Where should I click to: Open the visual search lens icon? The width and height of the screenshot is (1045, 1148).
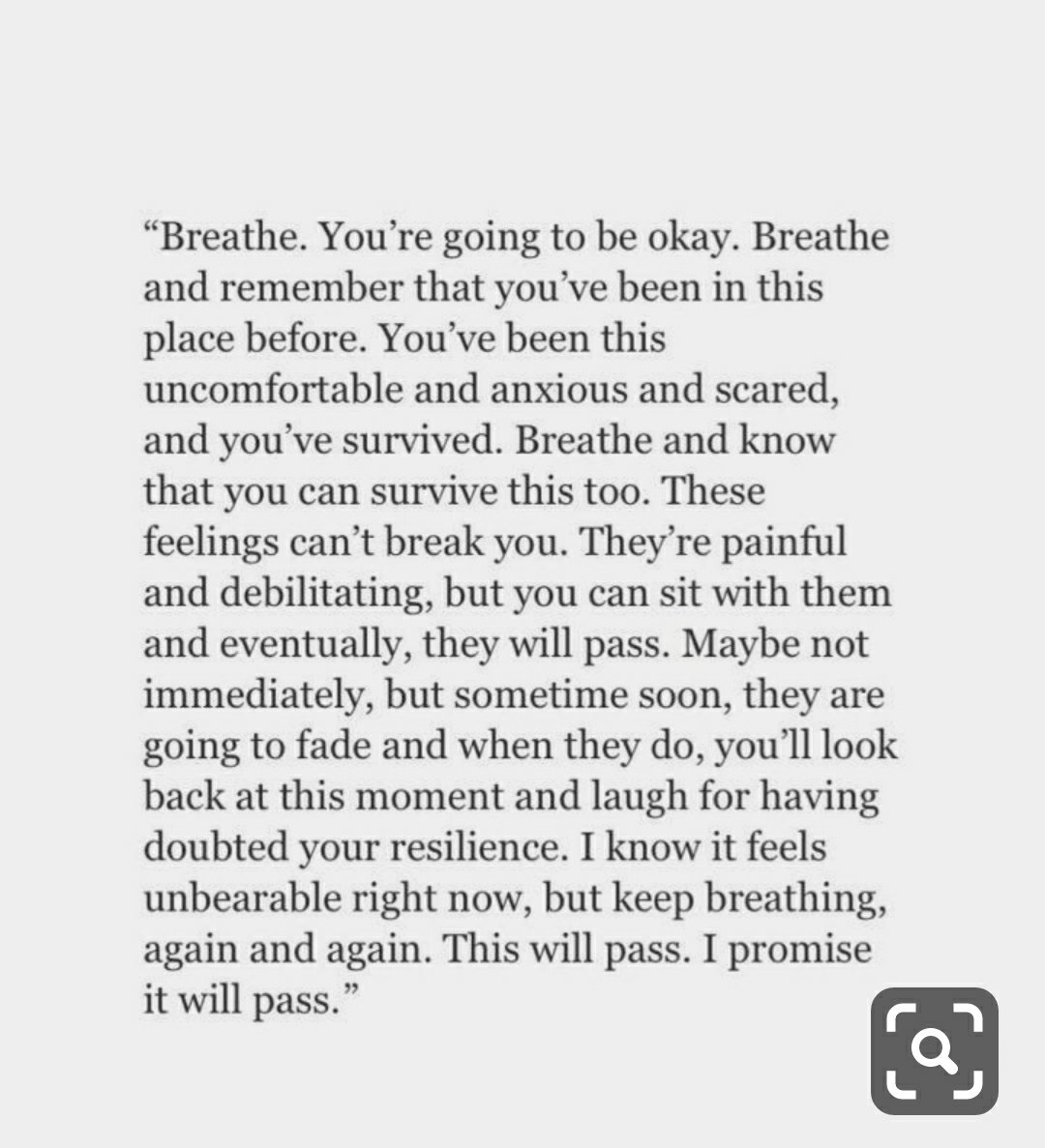point(934,1050)
